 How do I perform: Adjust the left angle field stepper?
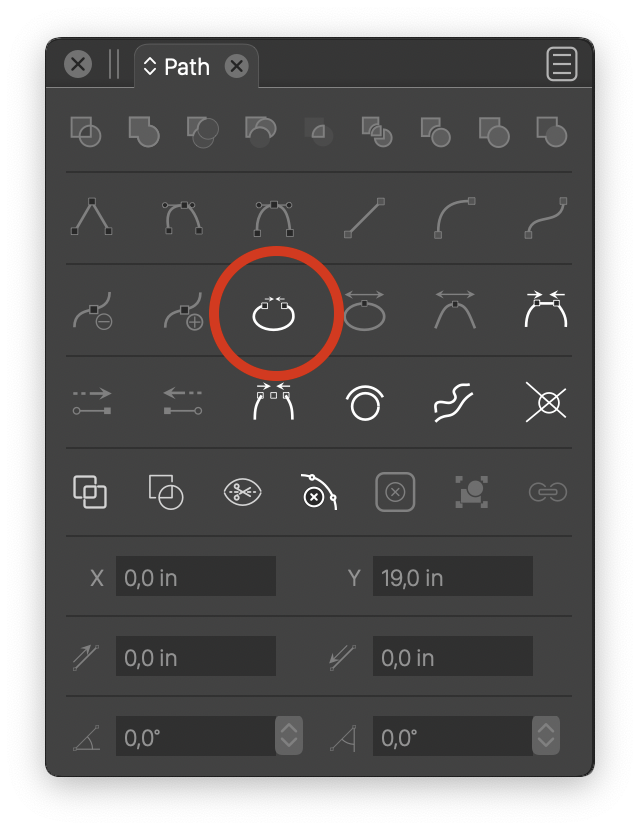[289, 736]
